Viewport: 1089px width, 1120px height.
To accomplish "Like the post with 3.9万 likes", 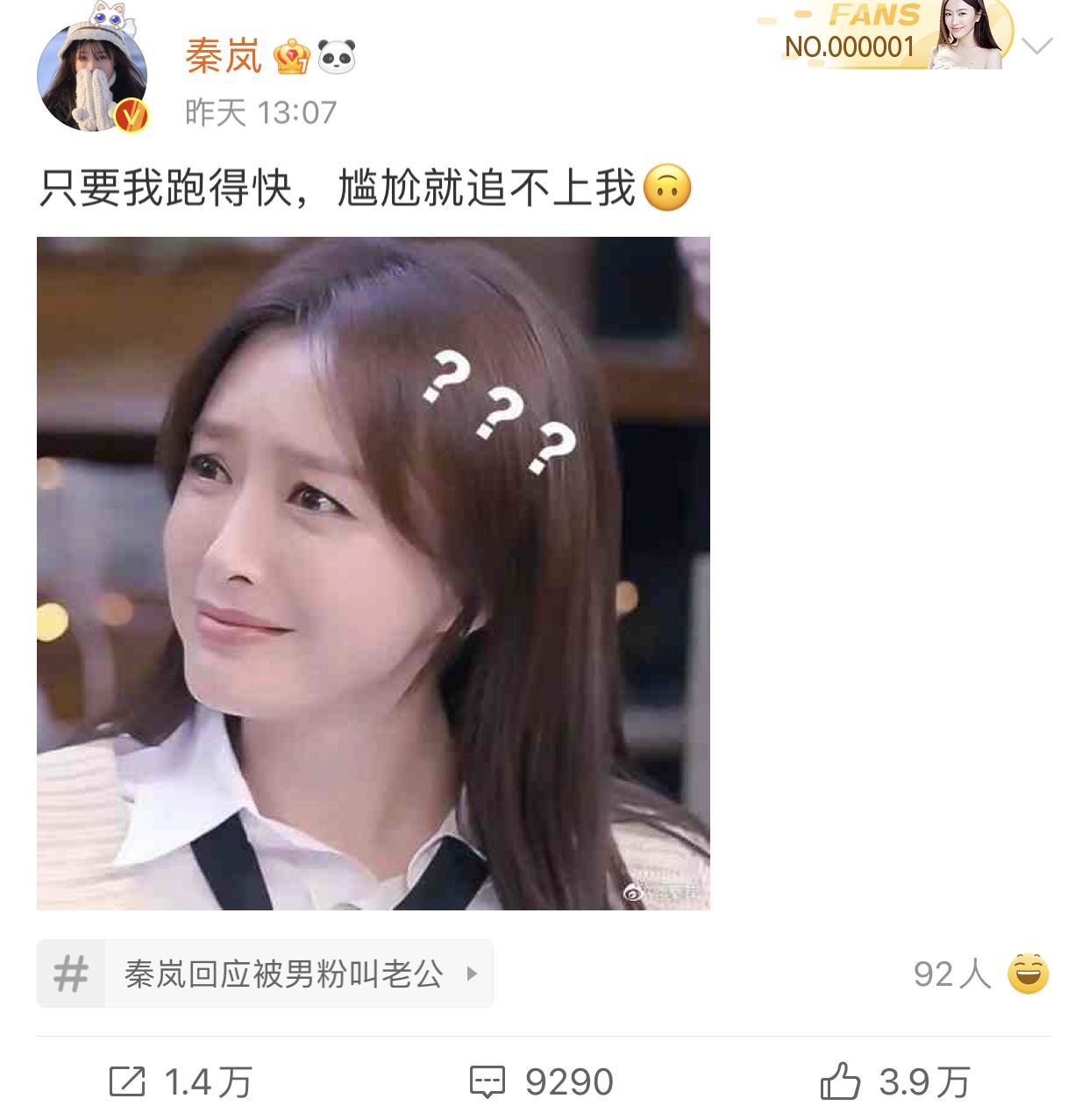I will click(x=894, y=1081).
